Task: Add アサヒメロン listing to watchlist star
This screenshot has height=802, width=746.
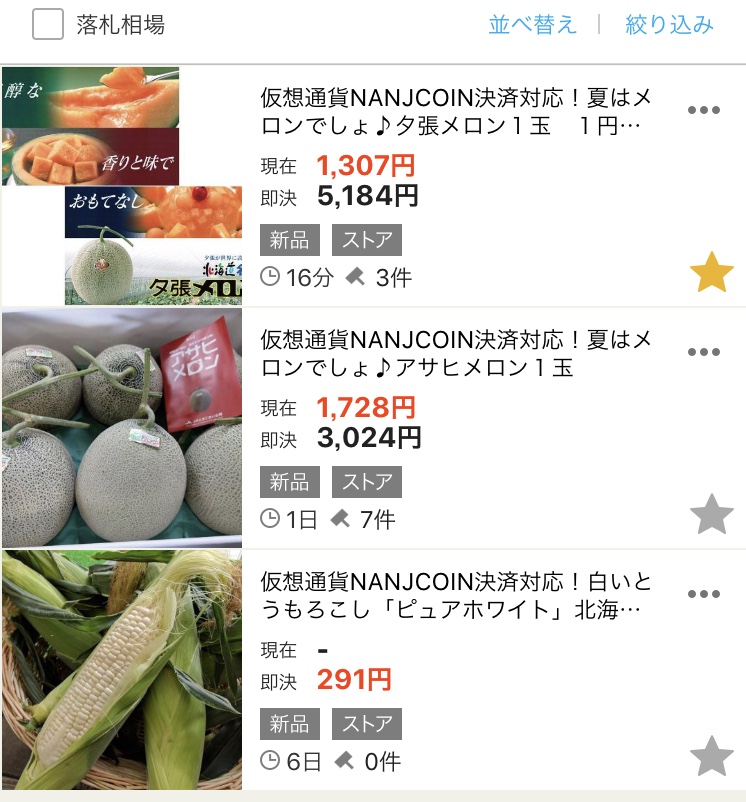Action: 712,515
